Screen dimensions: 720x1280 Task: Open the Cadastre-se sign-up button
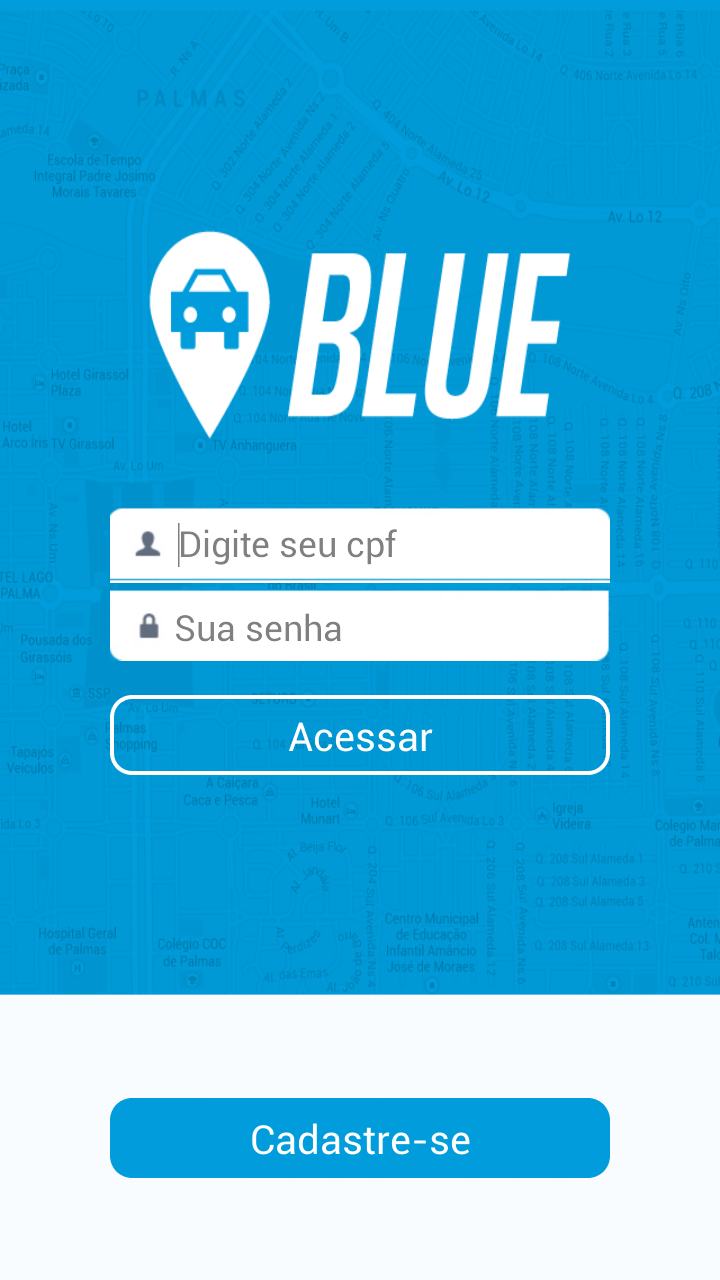pos(360,1138)
